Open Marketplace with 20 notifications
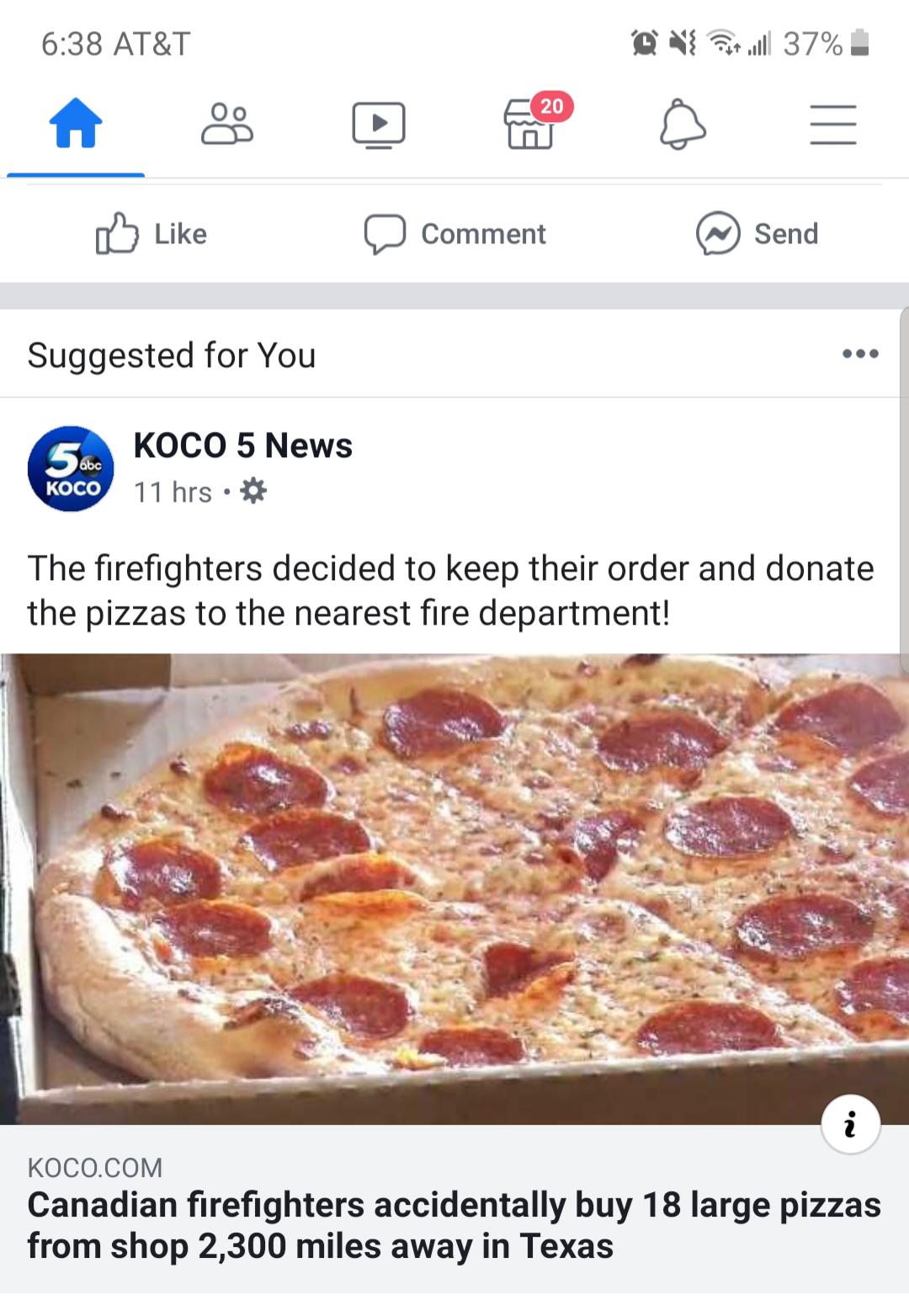The height and width of the screenshot is (1316, 909). 532,128
